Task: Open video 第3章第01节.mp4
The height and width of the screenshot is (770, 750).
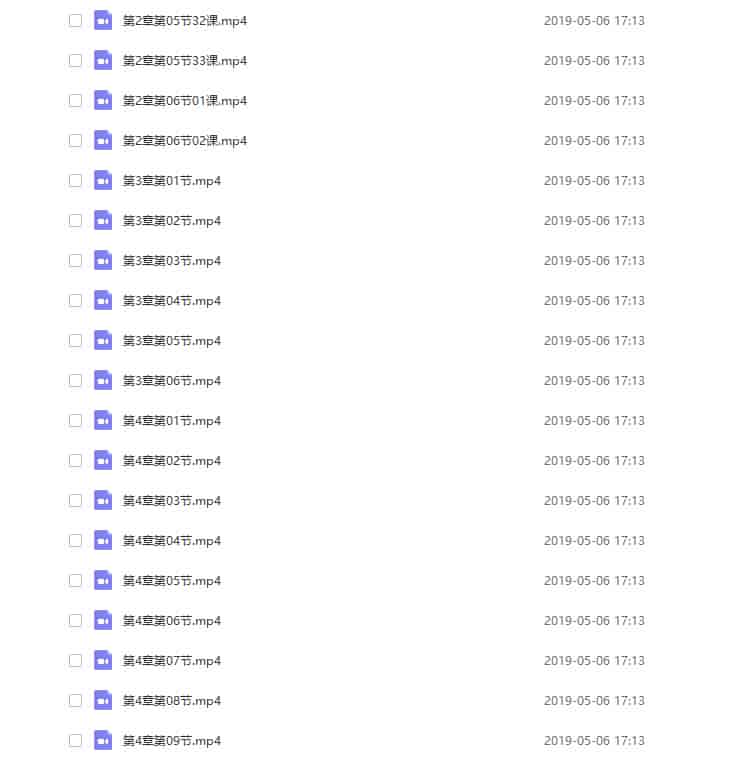Action: click(x=171, y=180)
